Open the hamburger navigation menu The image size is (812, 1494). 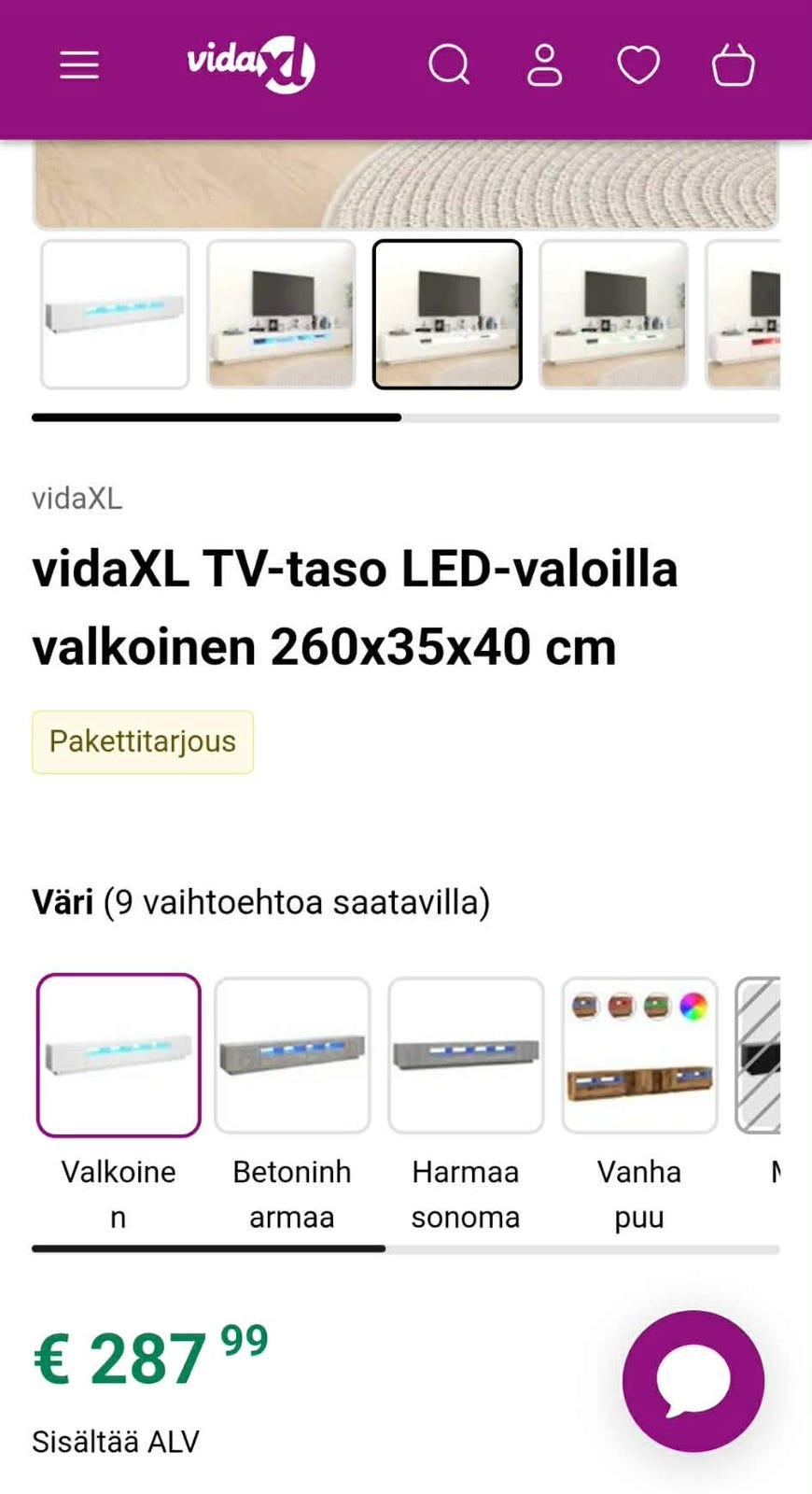[x=78, y=64]
